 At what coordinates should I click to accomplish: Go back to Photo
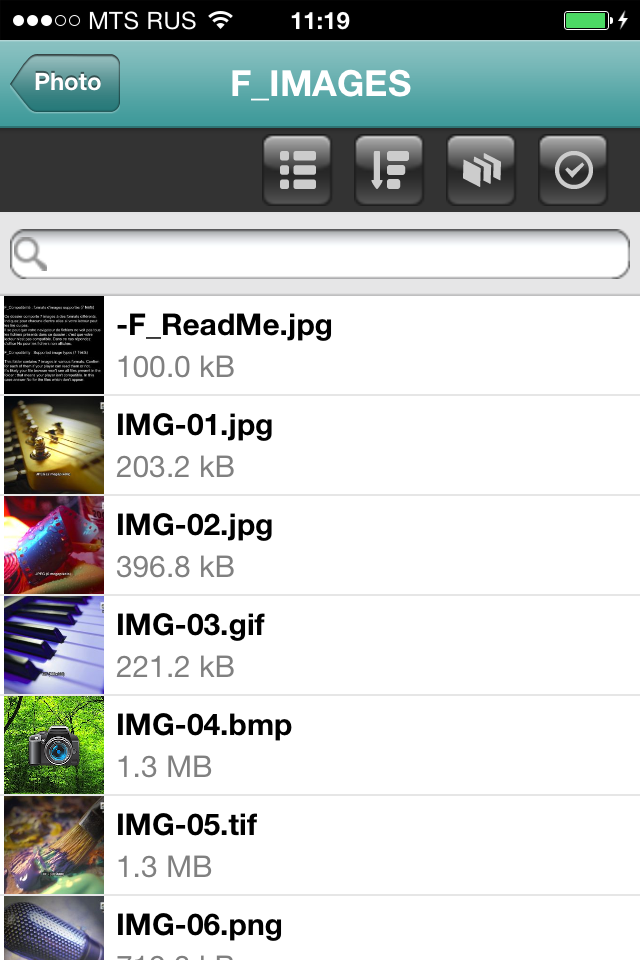pyautogui.click(x=66, y=83)
